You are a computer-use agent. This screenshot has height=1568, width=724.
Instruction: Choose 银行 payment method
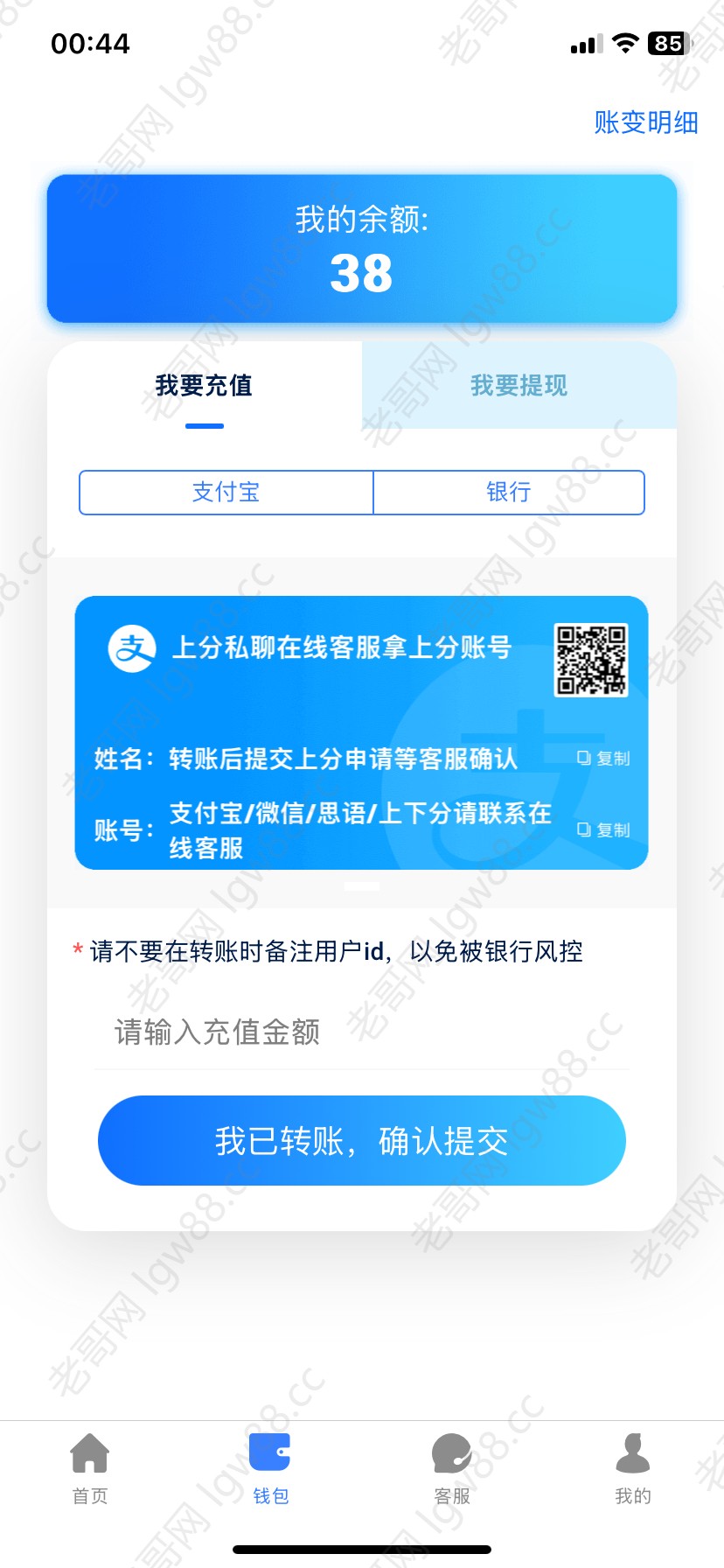pos(508,492)
